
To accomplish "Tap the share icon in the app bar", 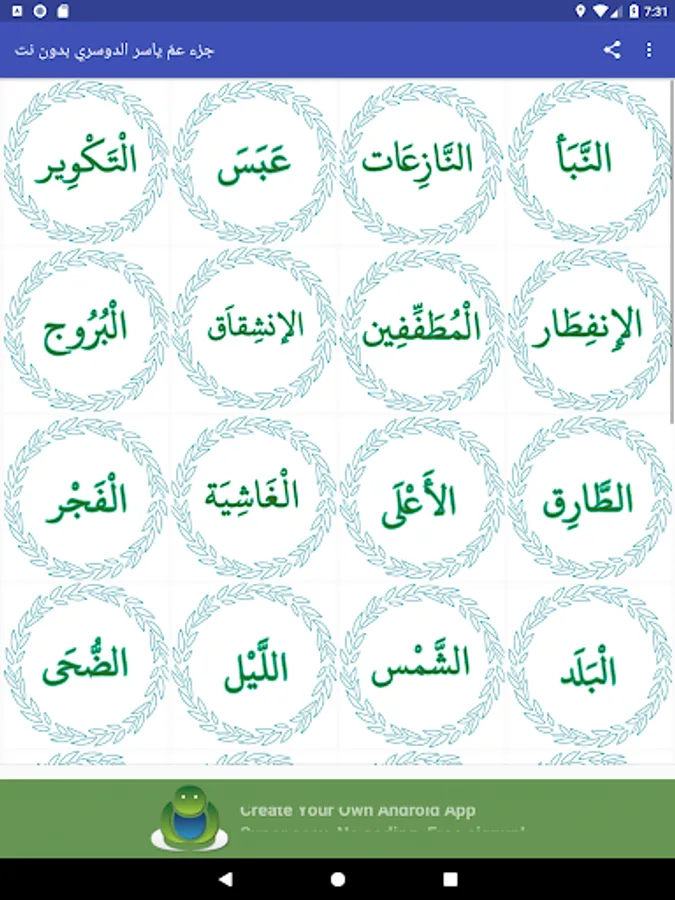I will (x=612, y=50).
